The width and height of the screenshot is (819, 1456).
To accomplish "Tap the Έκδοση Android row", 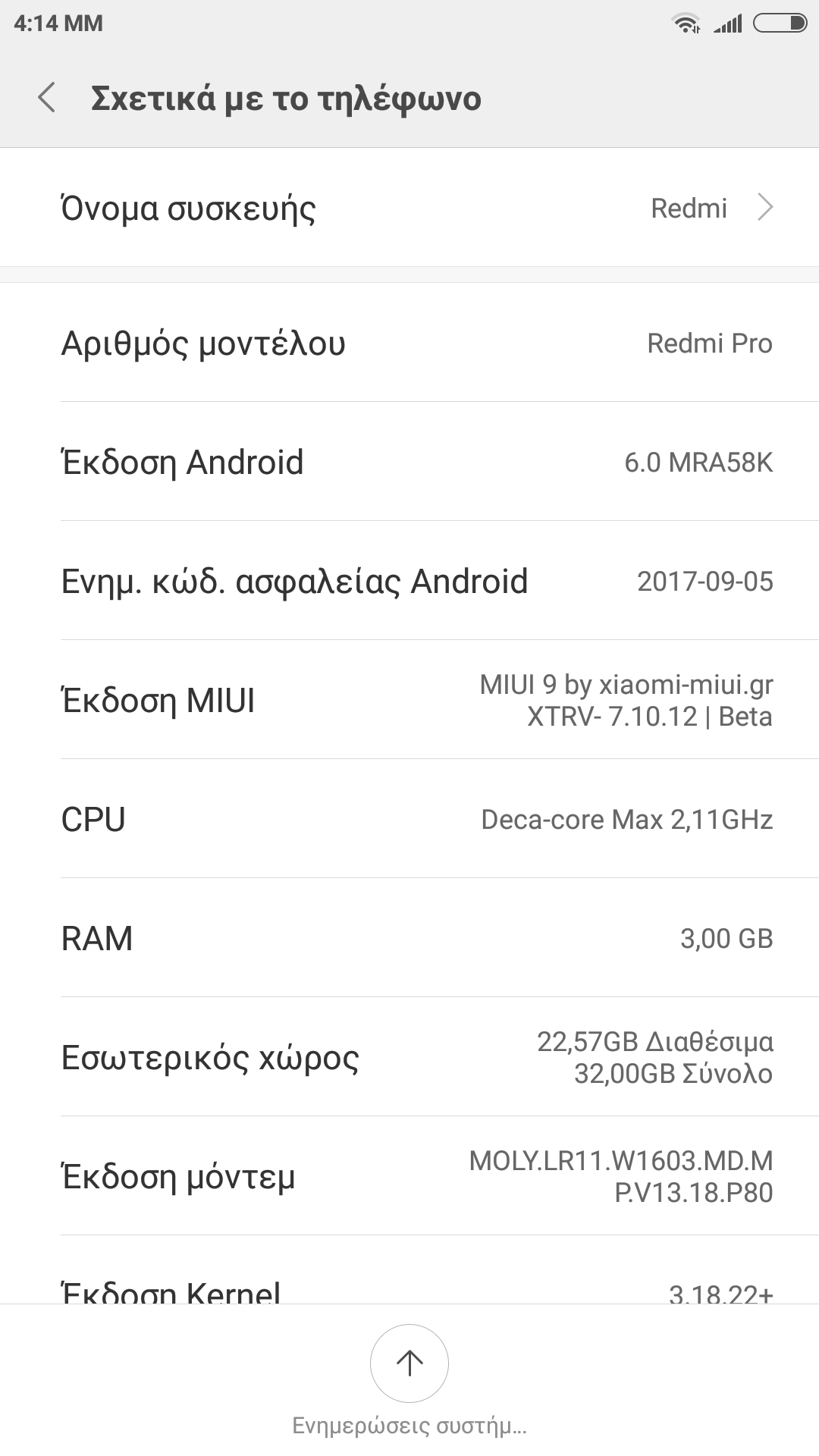I will [x=409, y=462].
